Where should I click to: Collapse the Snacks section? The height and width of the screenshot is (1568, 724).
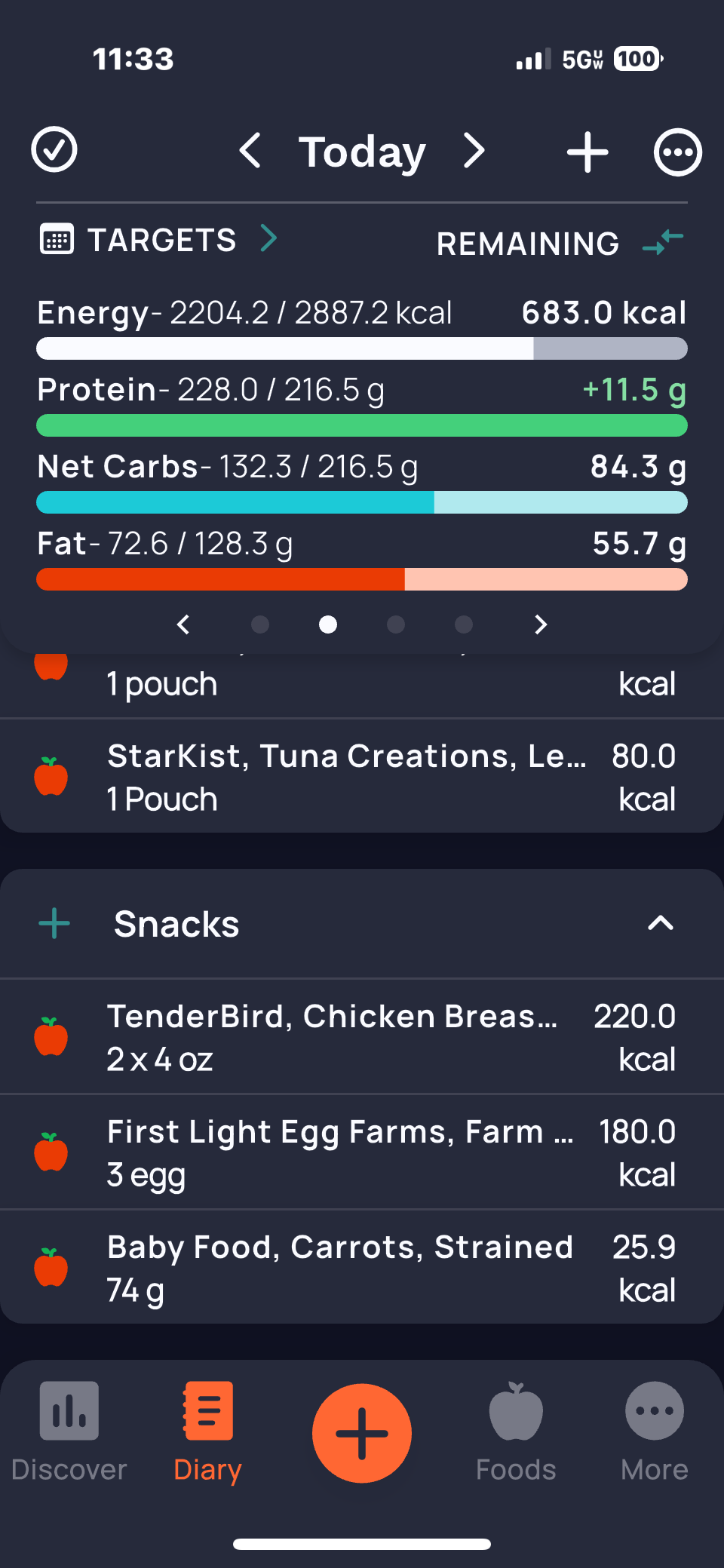pos(660,924)
